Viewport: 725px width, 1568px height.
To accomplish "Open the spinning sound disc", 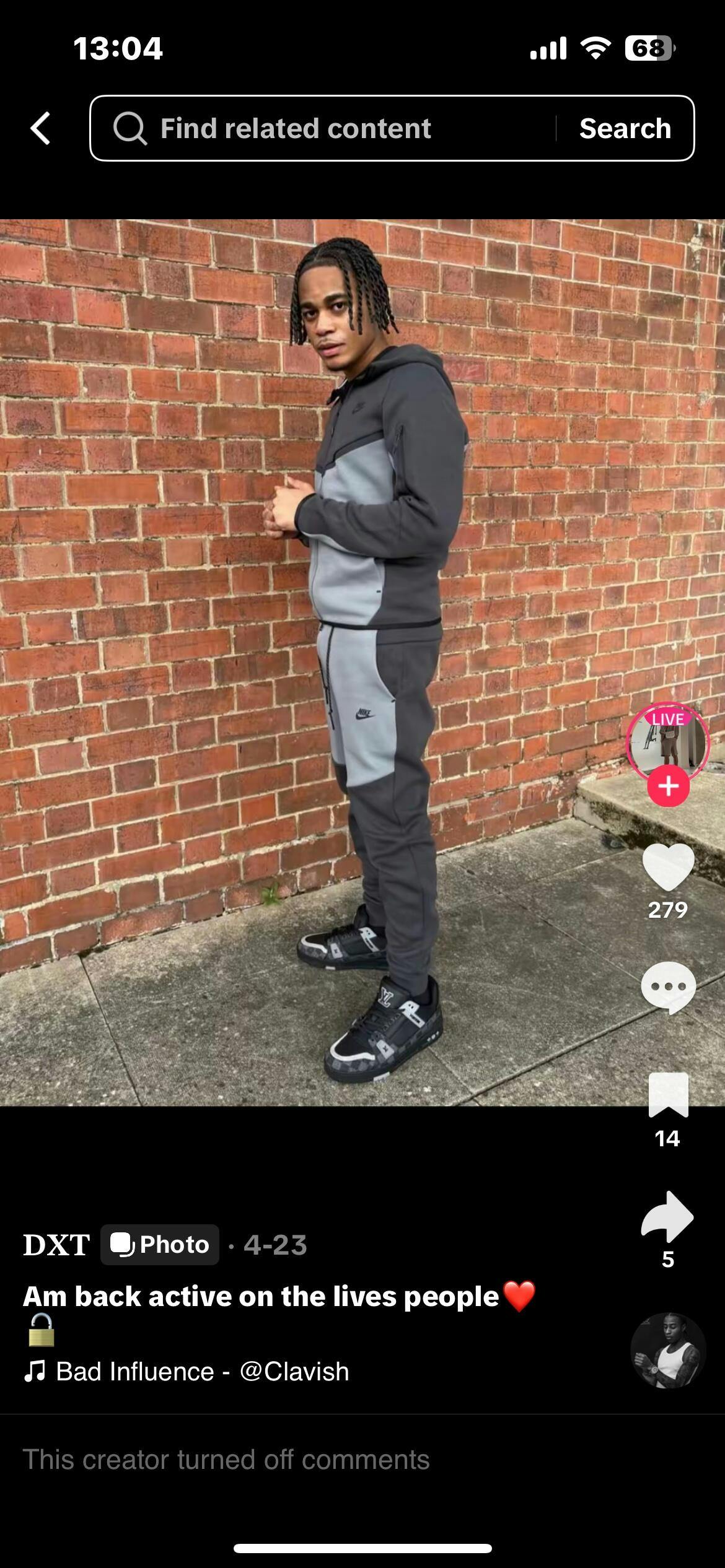I will click(668, 1351).
